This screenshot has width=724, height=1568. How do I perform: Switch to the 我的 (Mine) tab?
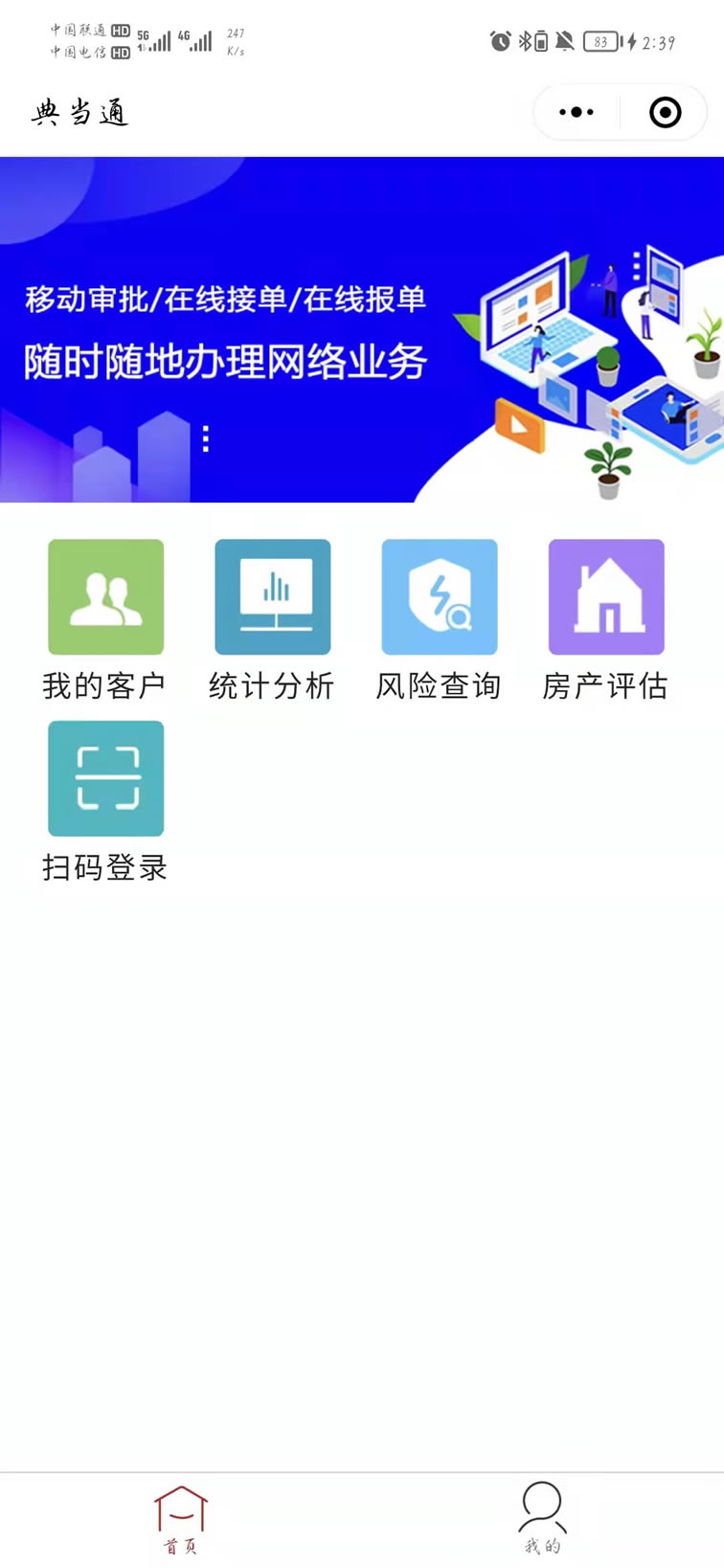click(542, 1518)
